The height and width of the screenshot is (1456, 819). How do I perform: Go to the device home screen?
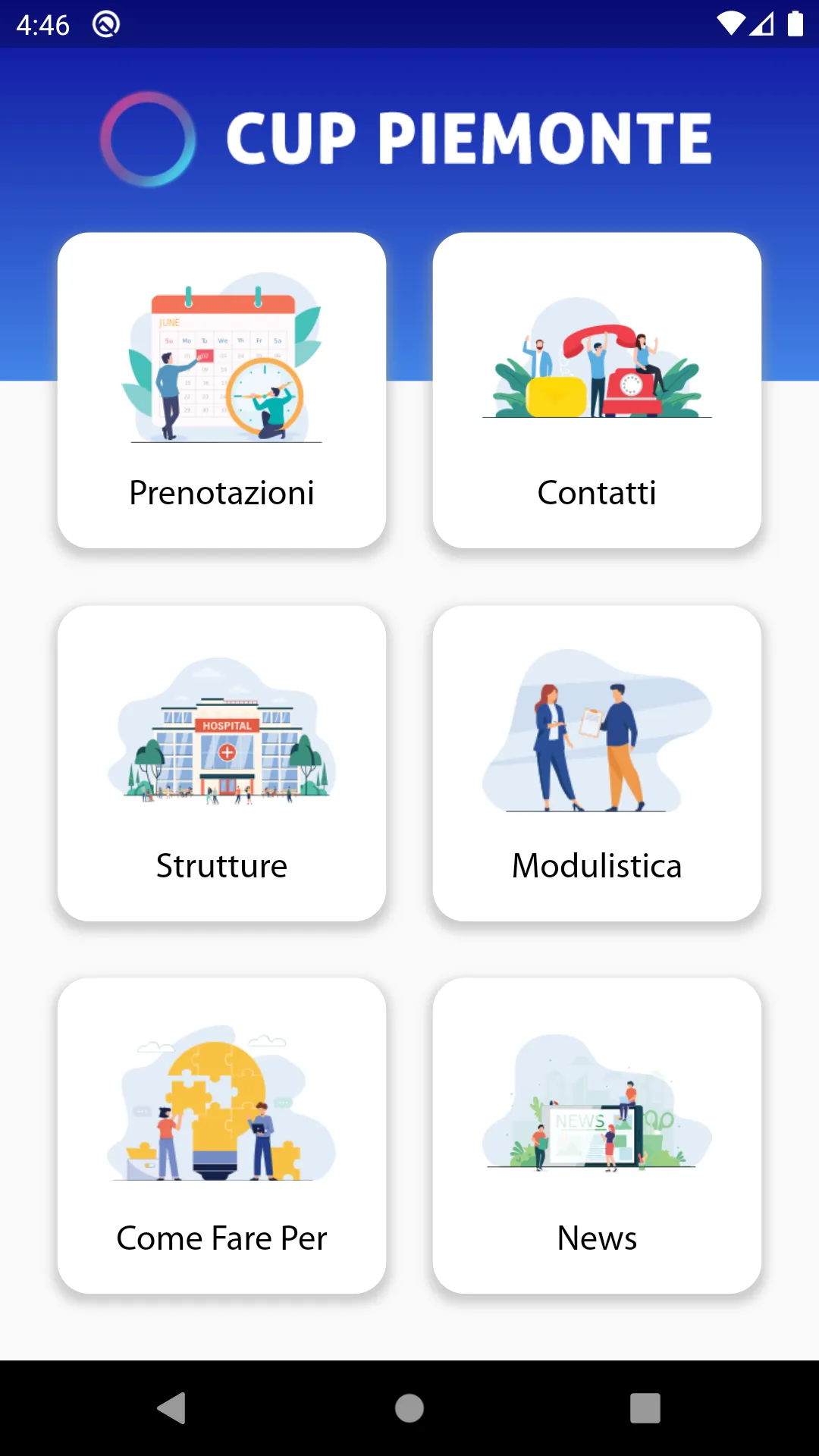tap(409, 1408)
